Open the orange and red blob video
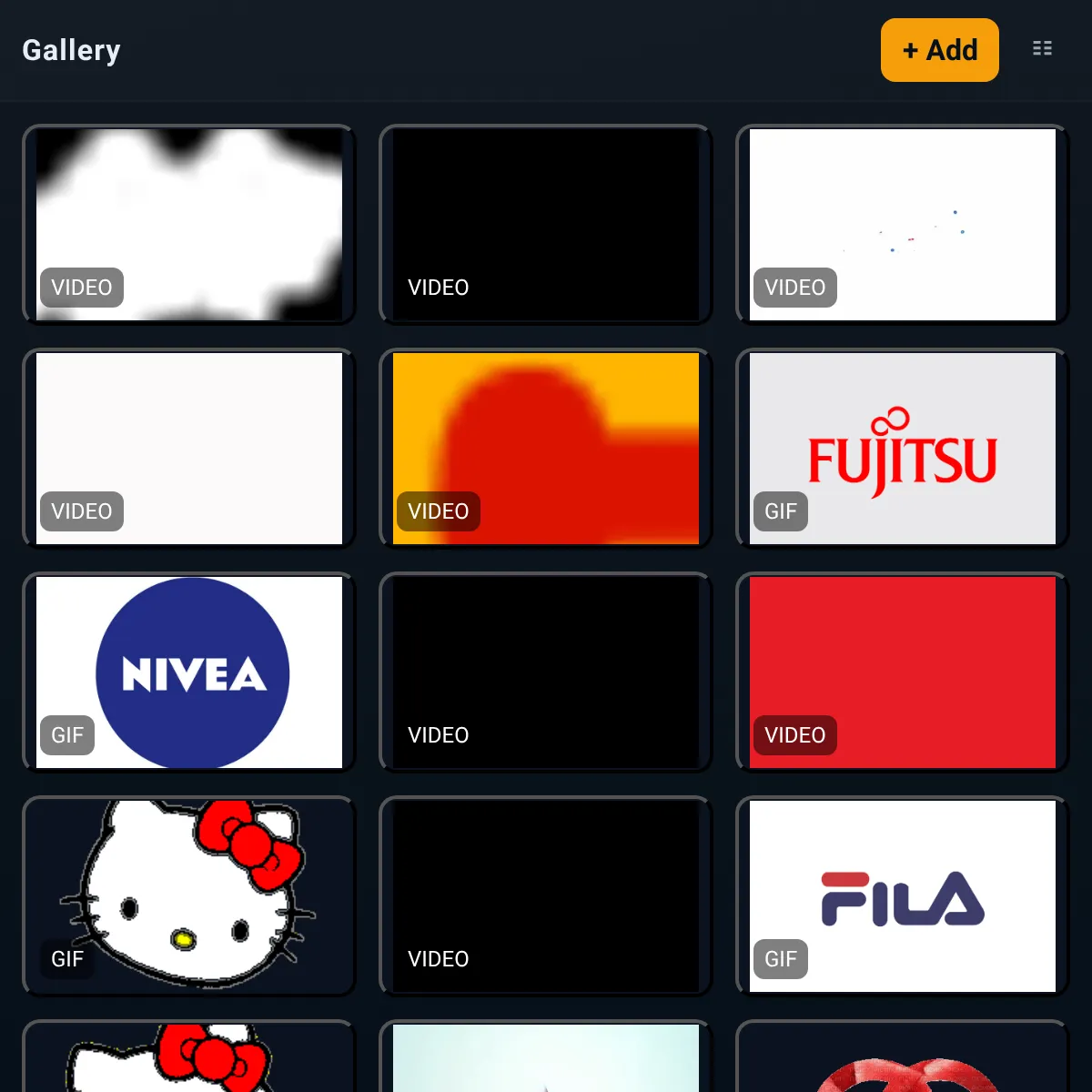The image size is (1092, 1092). [545, 449]
